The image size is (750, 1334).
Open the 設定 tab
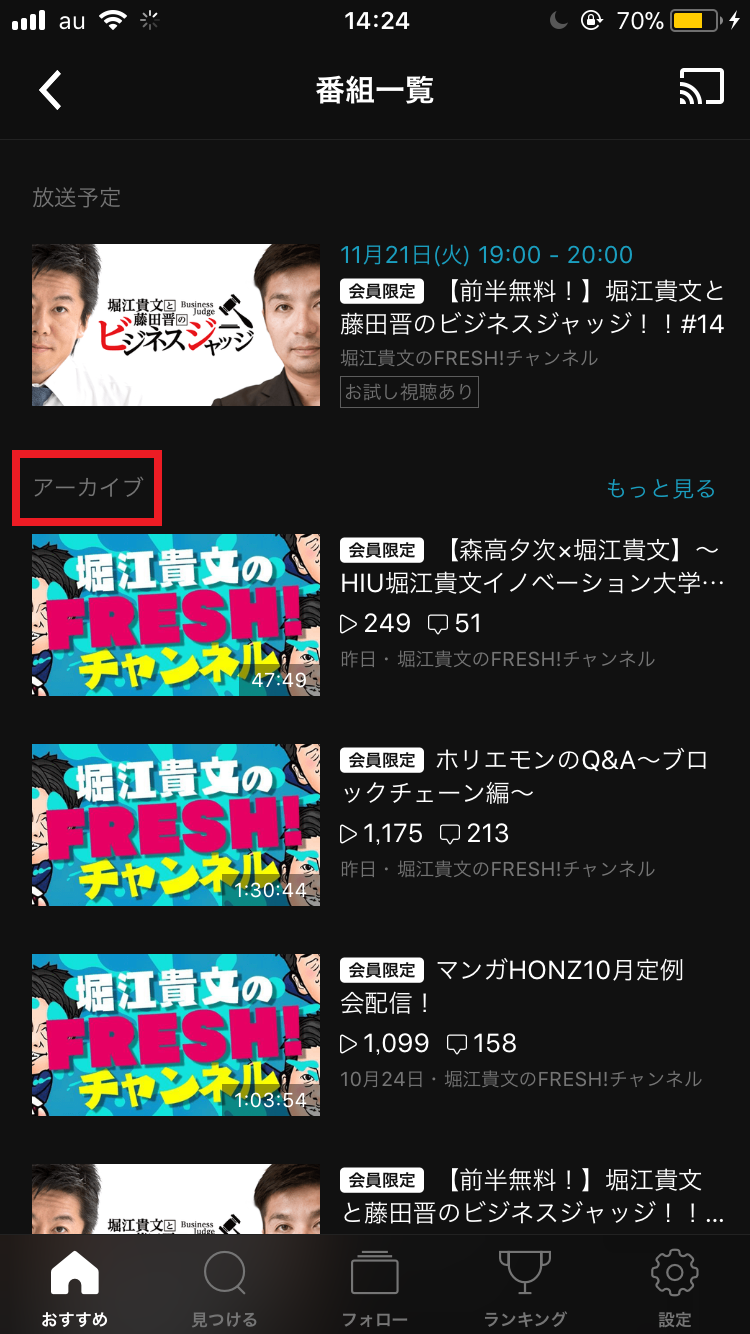[x=674, y=1288]
